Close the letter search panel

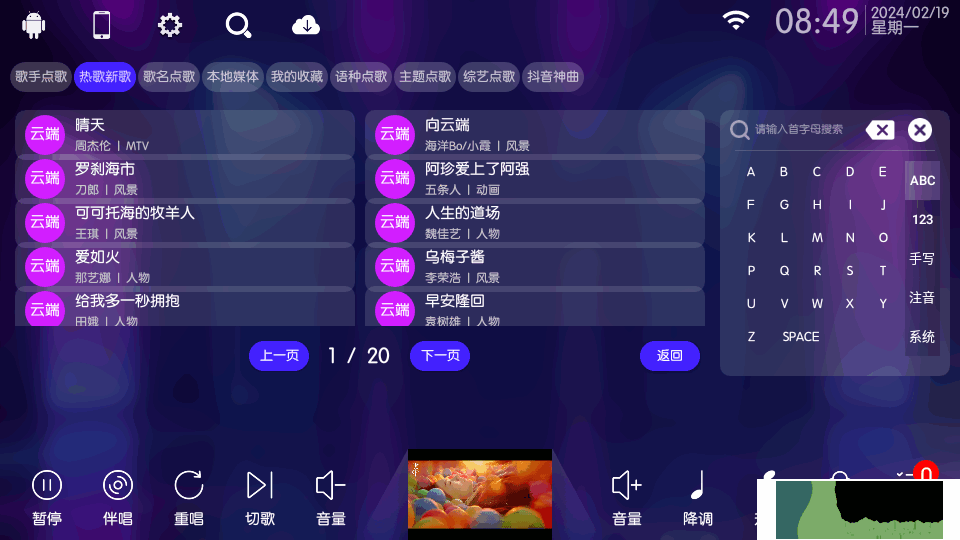[920, 130]
